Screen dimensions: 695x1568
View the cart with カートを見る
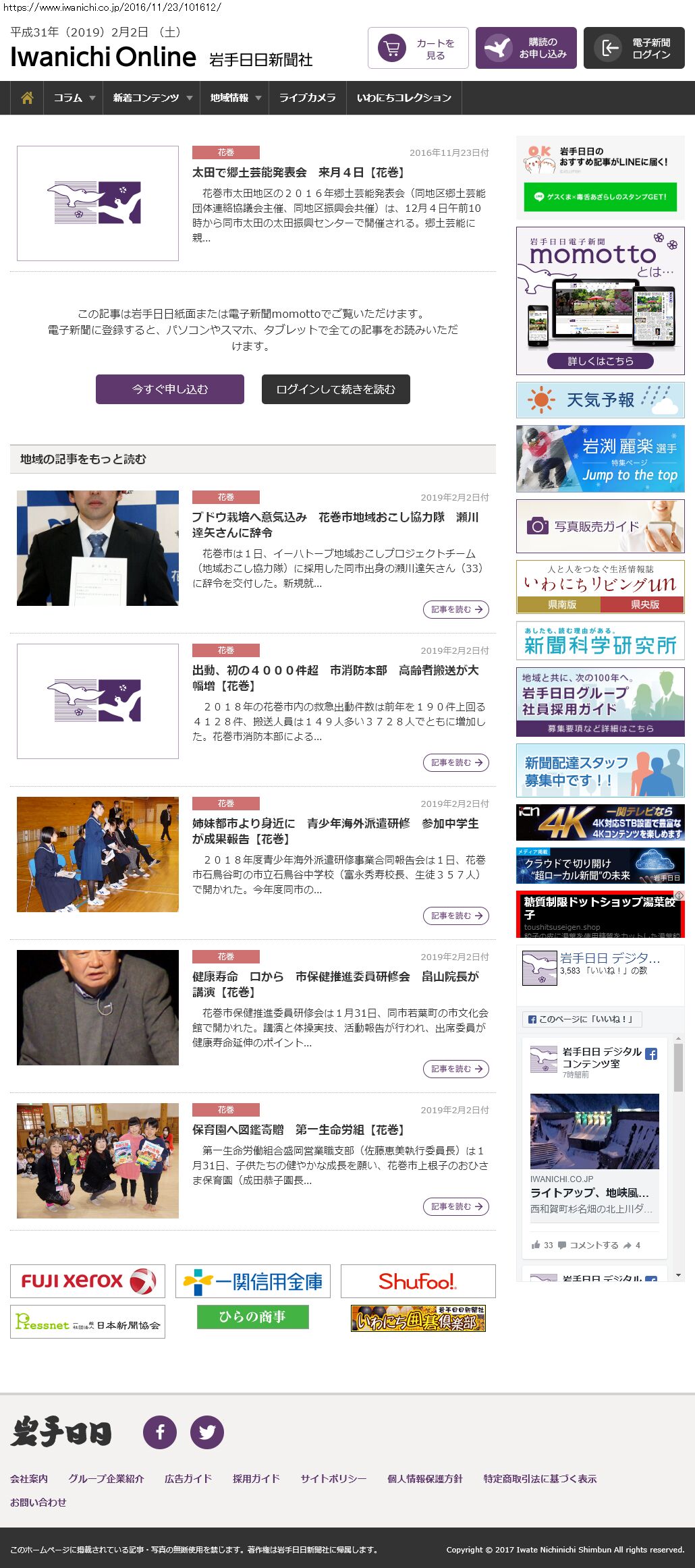(418, 48)
